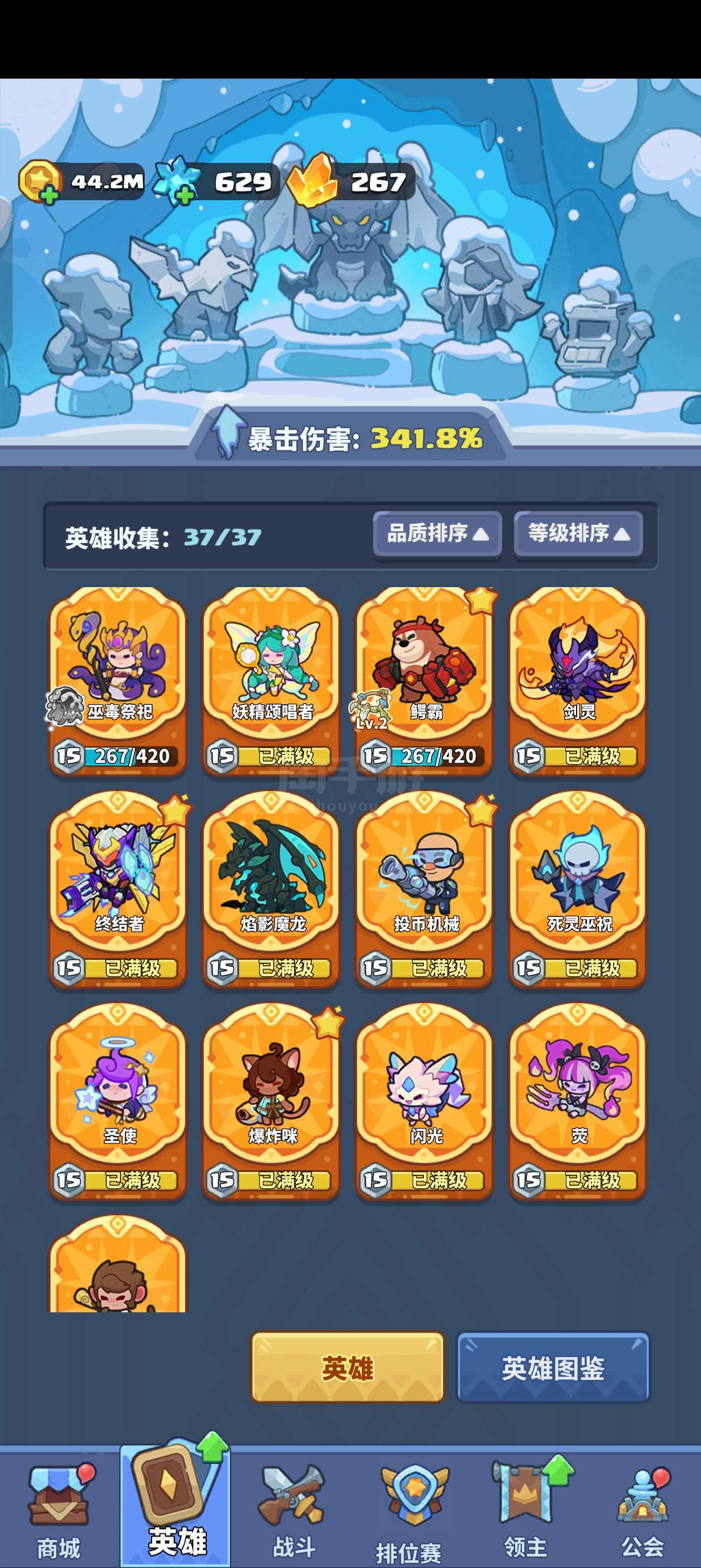The height and width of the screenshot is (1568, 701).
Task: Sort heroes by 品质排序
Action: (438, 534)
